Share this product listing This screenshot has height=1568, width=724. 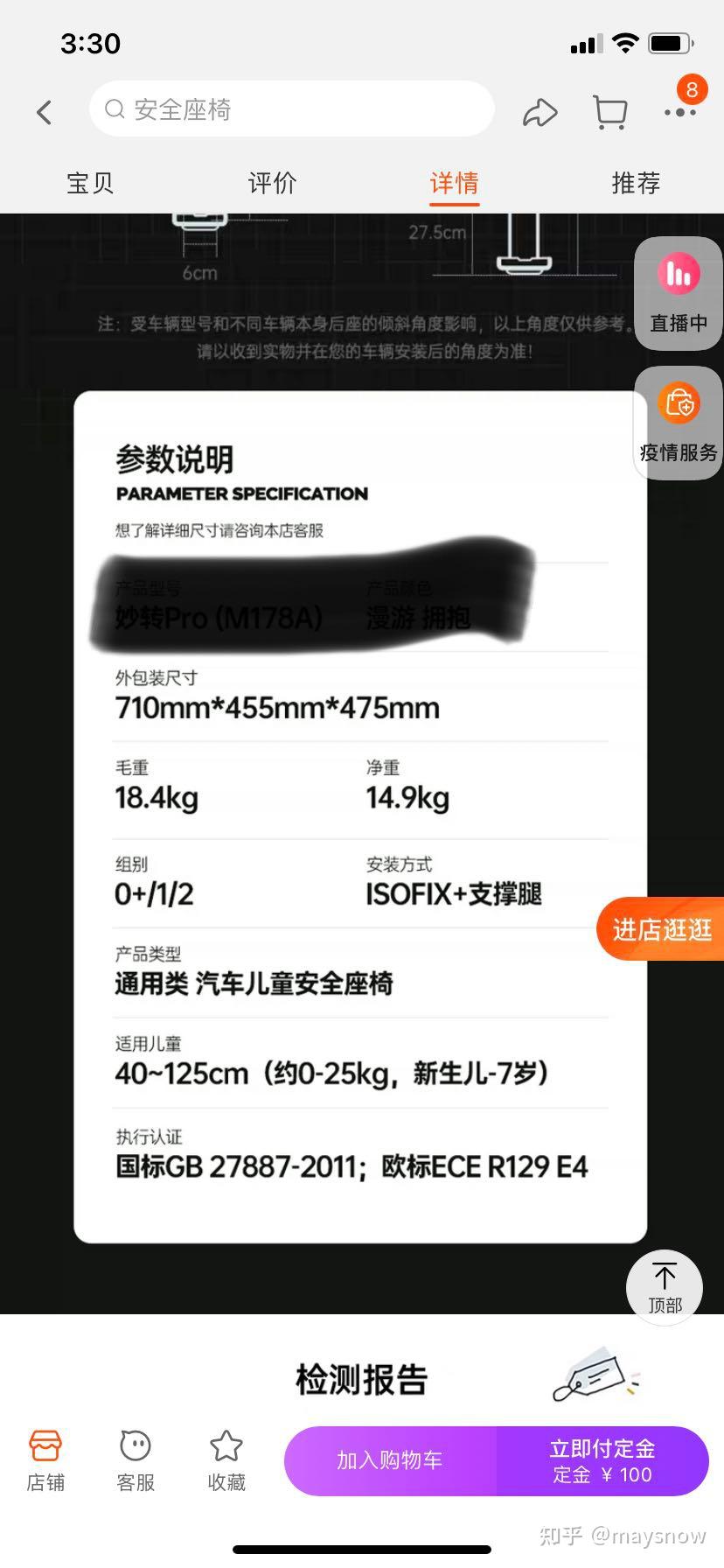coord(540,112)
